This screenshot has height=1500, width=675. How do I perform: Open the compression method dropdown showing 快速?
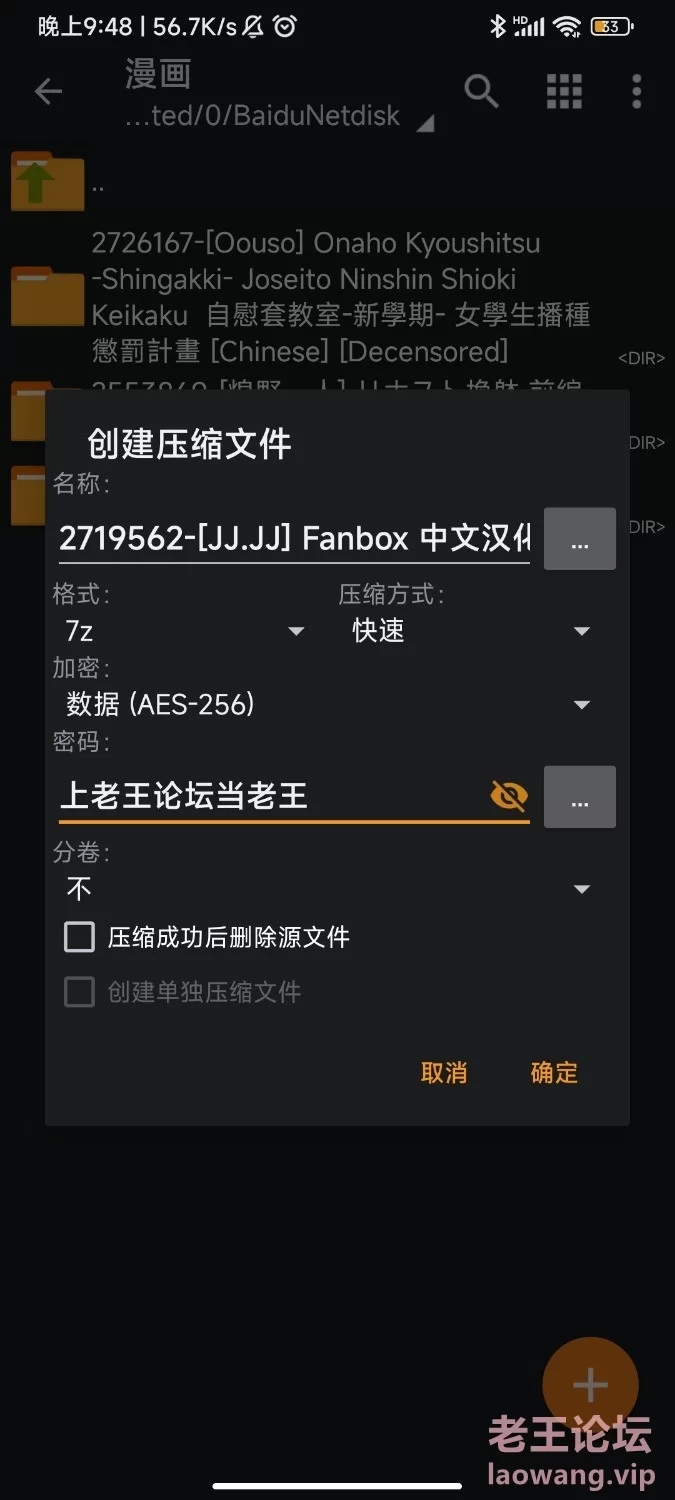point(470,631)
